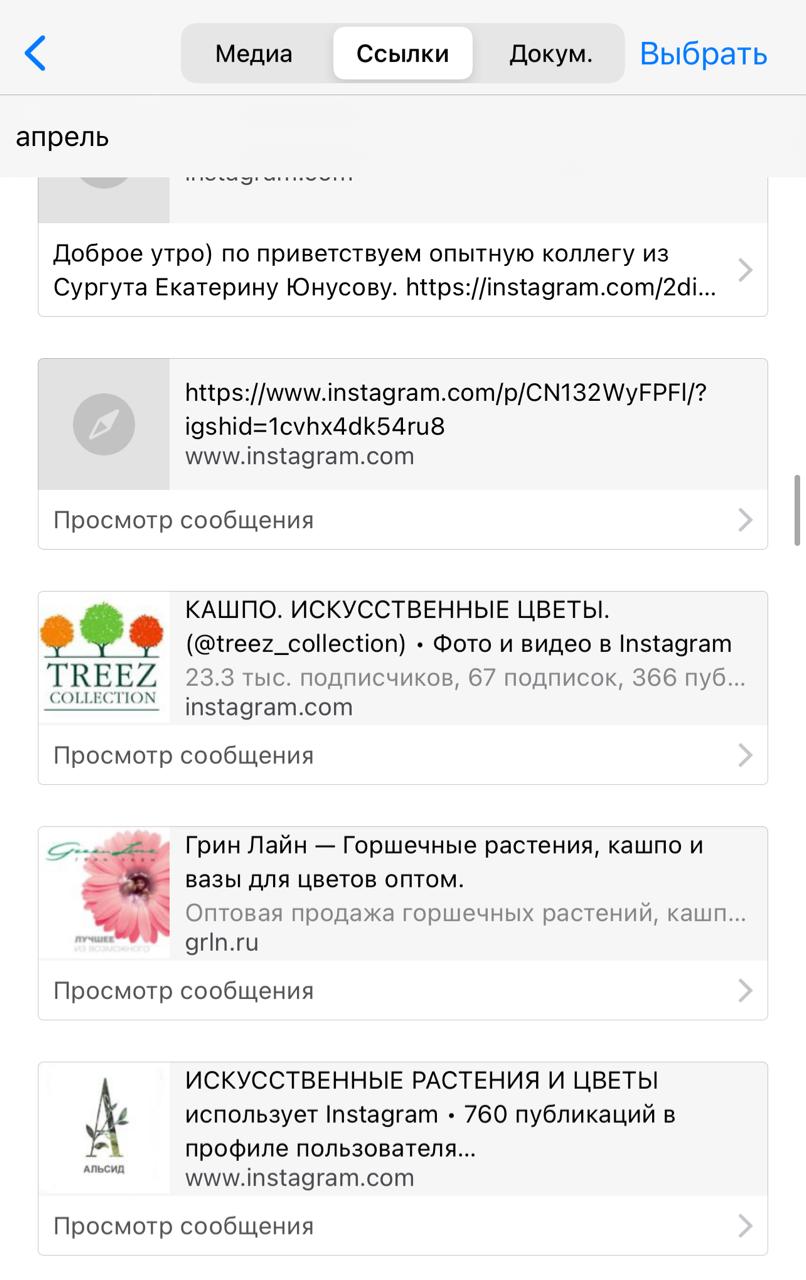This screenshot has width=806, height=1280.
Task: View message under the Альсид Instagram link
Action: [403, 1225]
